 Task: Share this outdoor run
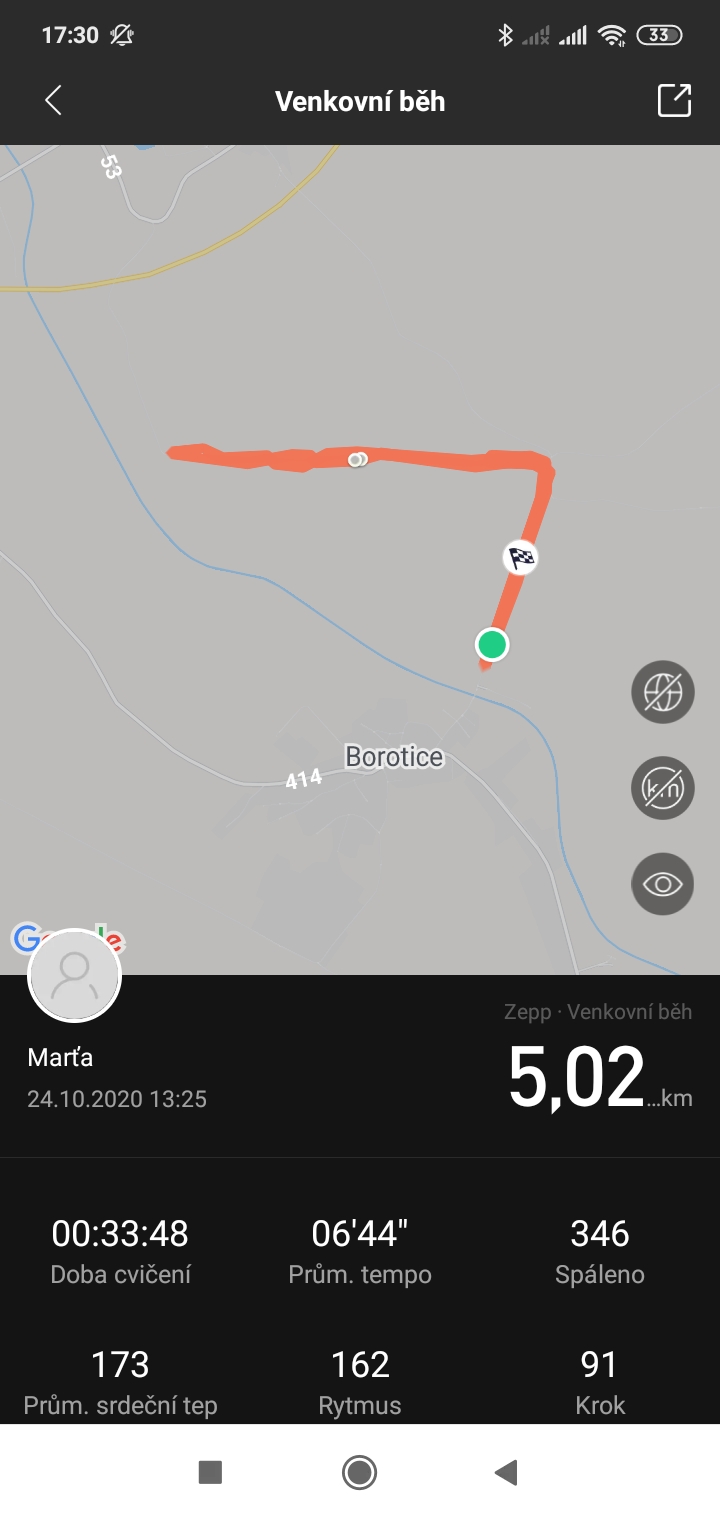[674, 101]
